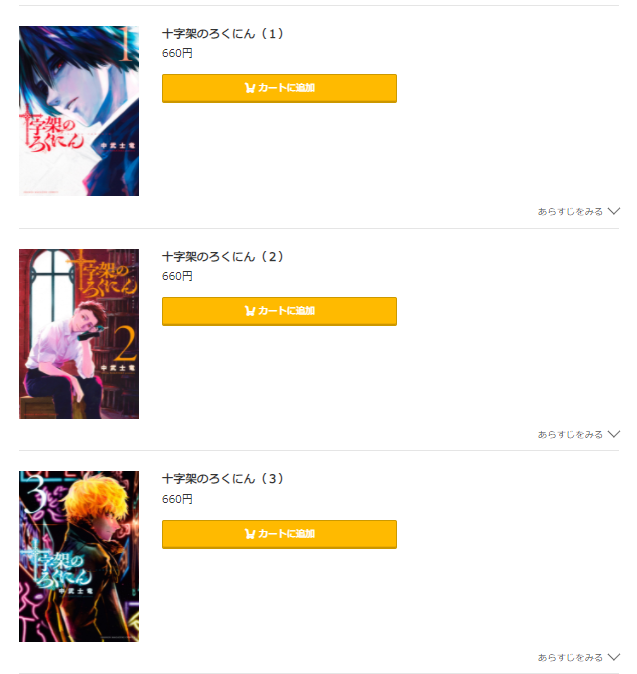Open cover of 十字架のろくにん volume 3
The height and width of the screenshot is (674, 637).
coord(79,556)
